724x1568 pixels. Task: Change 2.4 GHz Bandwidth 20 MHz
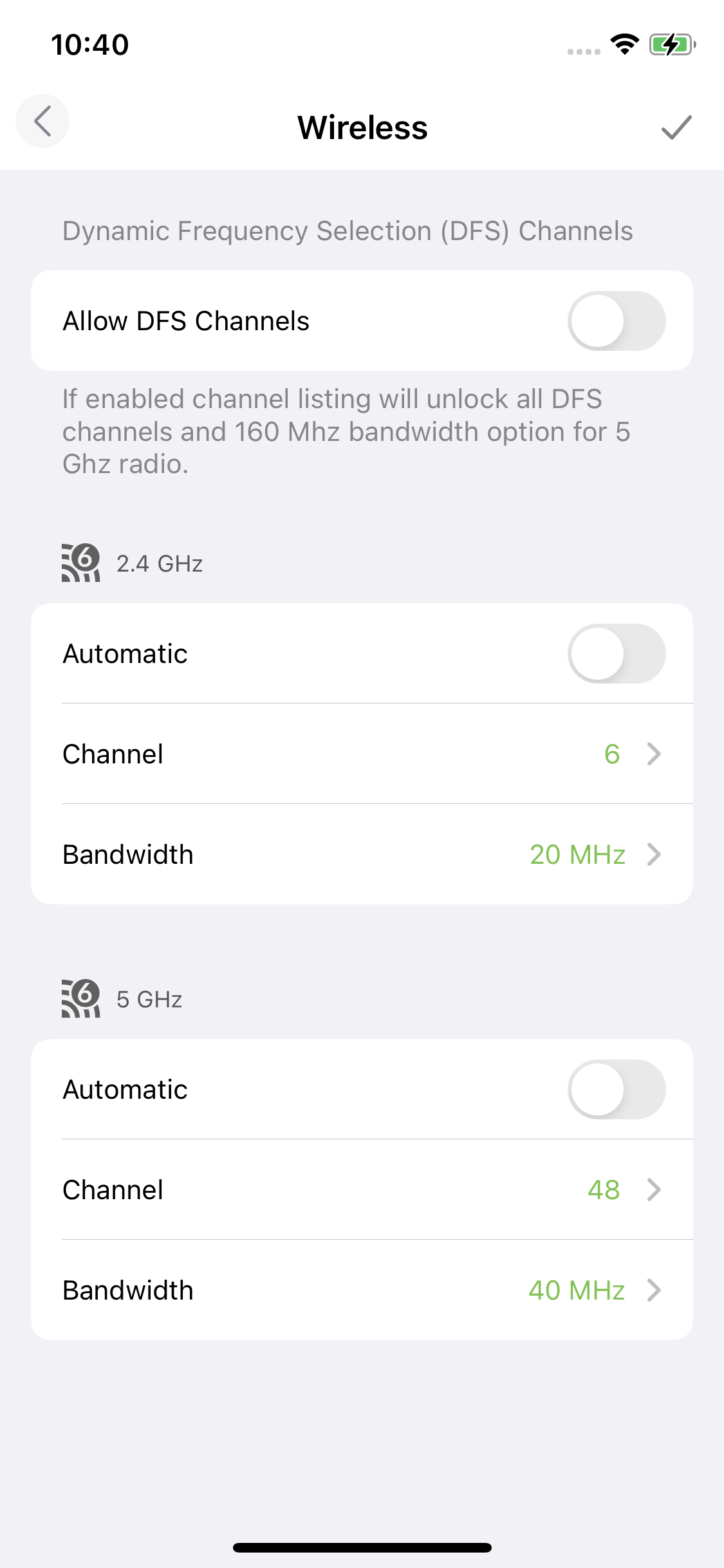point(362,854)
